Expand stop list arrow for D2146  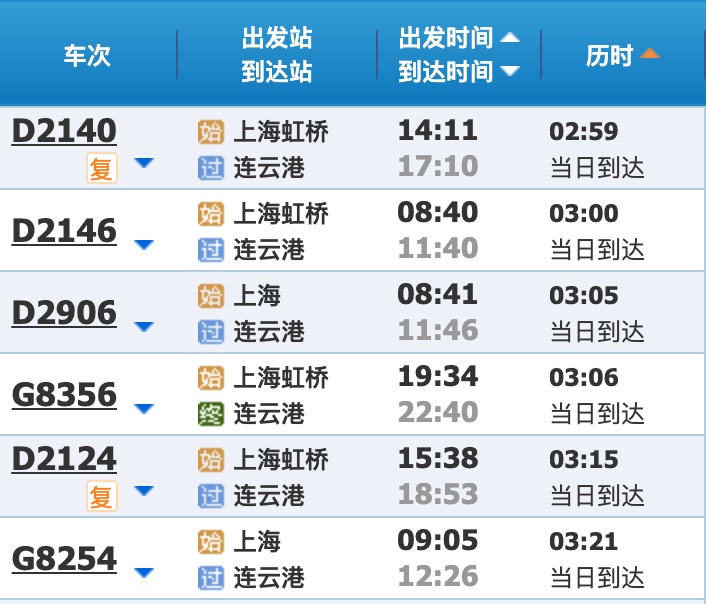pos(144,245)
